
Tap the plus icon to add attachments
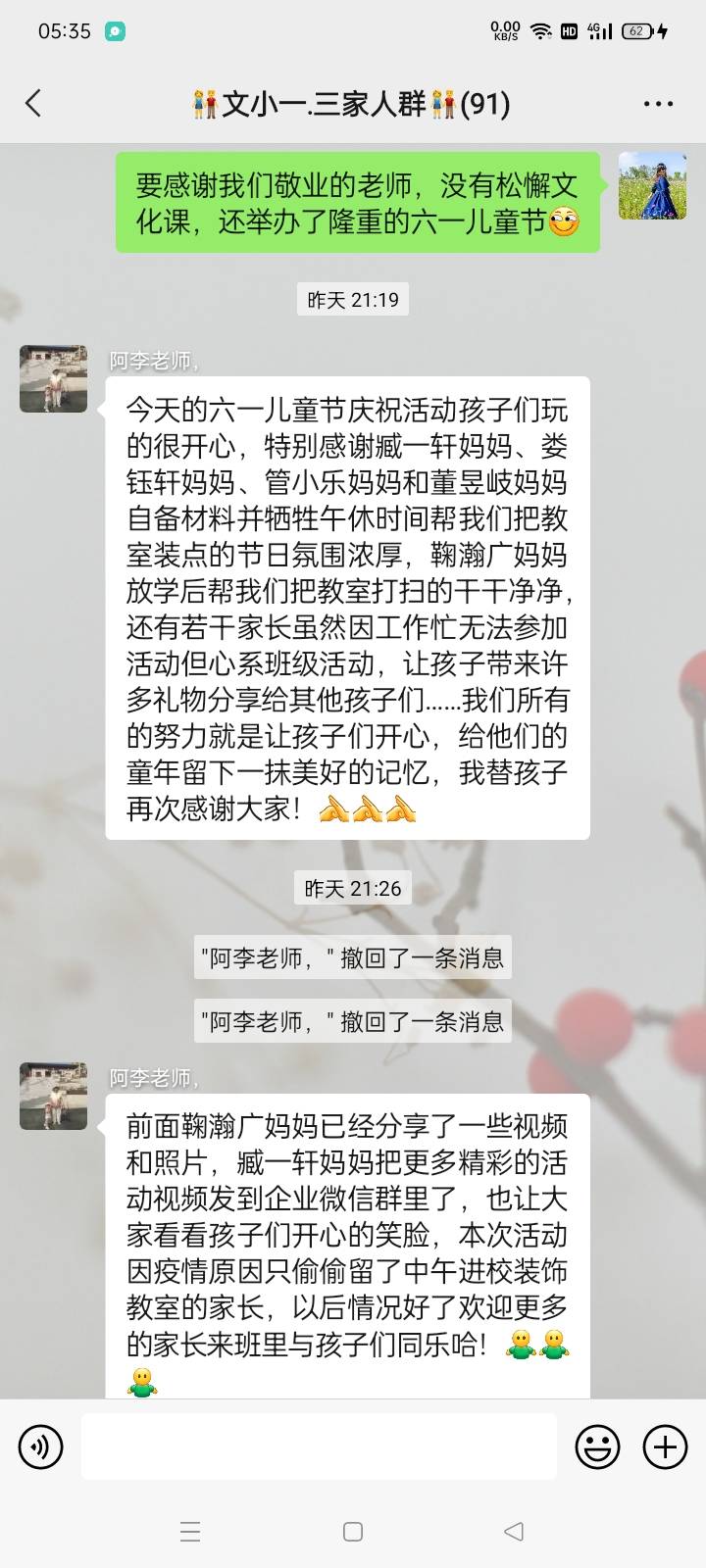666,1446
